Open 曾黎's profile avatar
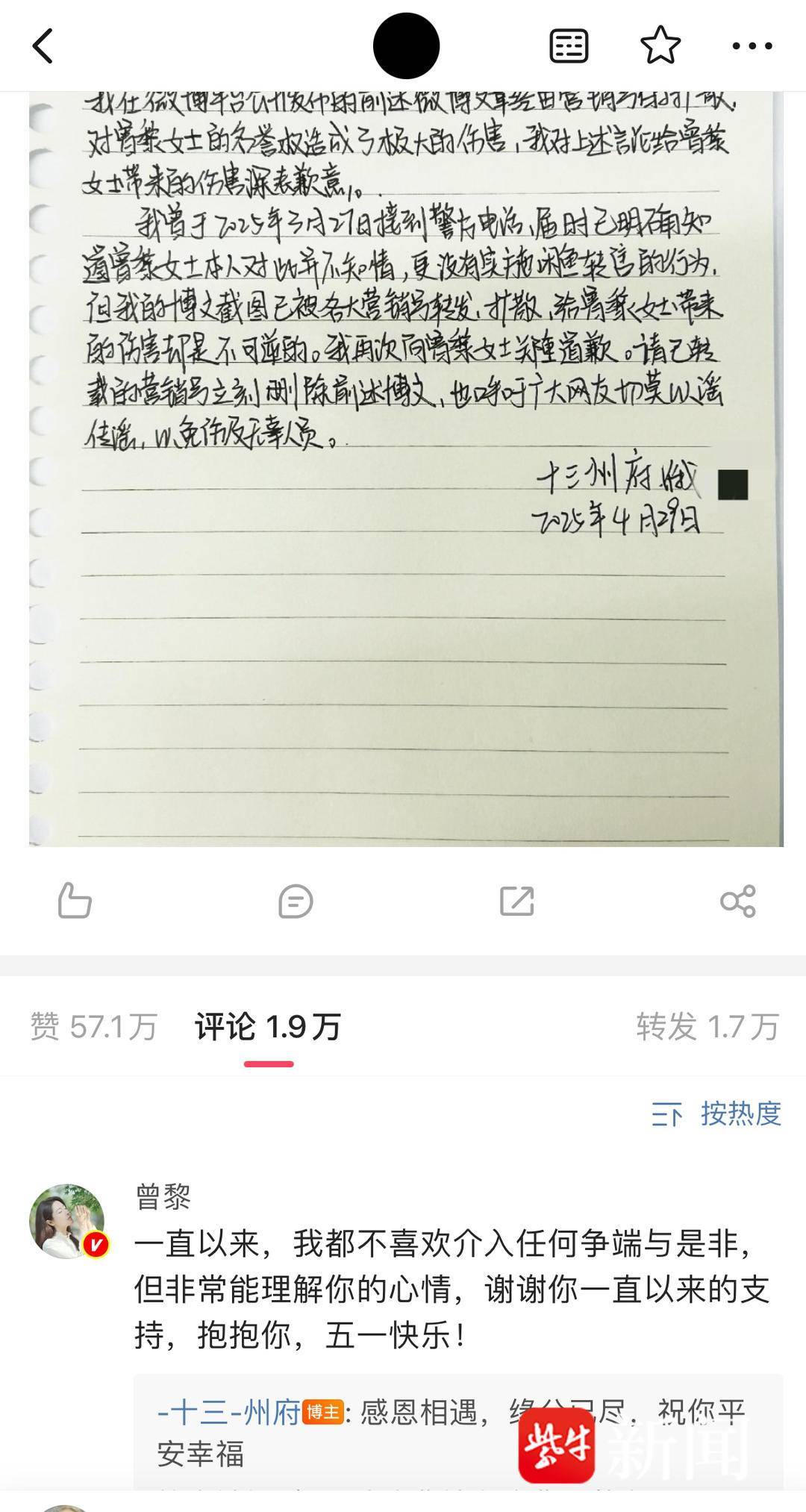Image resolution: width=806 pixels, height=1512 pixels. (68, 1221)
